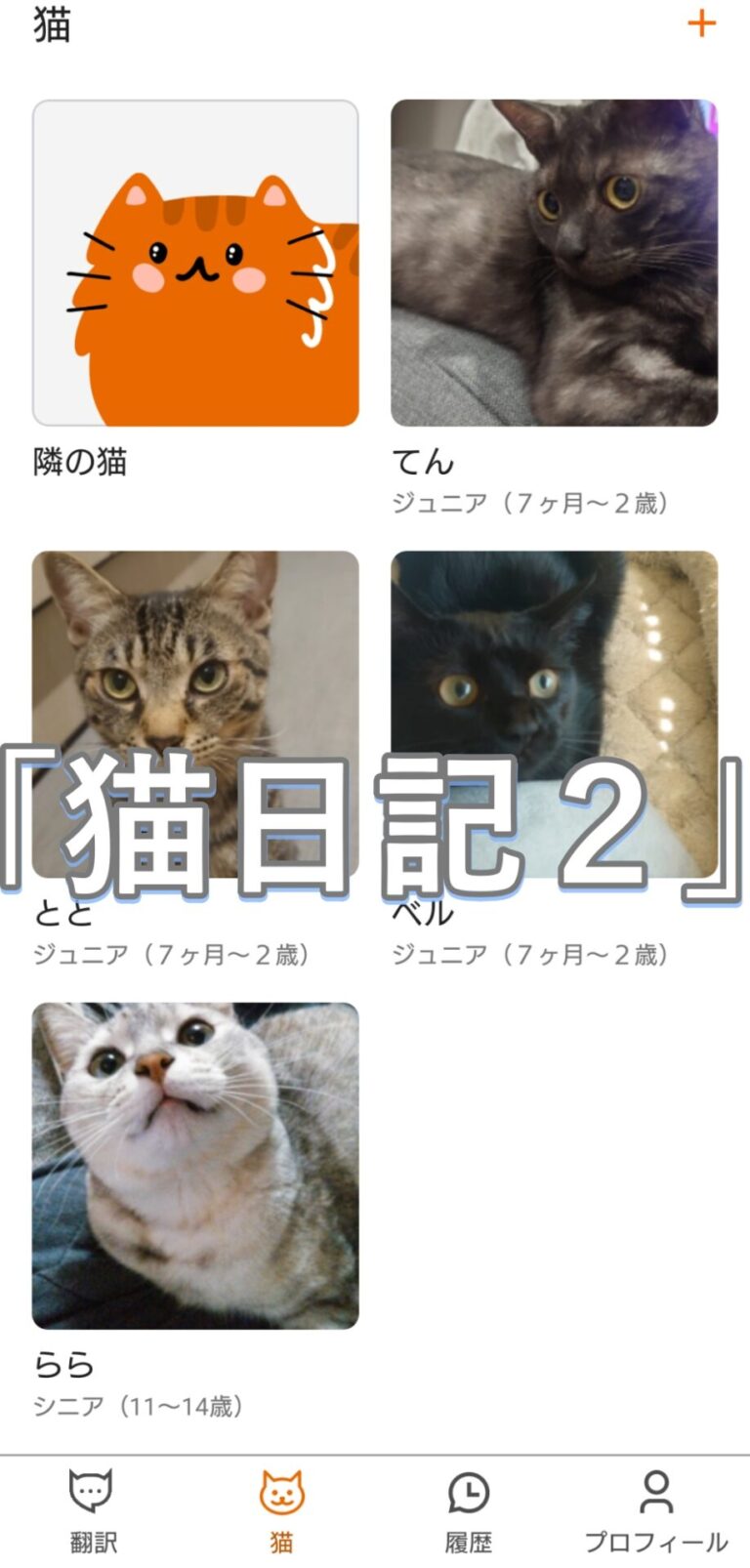This screenshot has height=1568, width=750.
Task: Go to the 猫 tab
Action: tap(281, 1510)
